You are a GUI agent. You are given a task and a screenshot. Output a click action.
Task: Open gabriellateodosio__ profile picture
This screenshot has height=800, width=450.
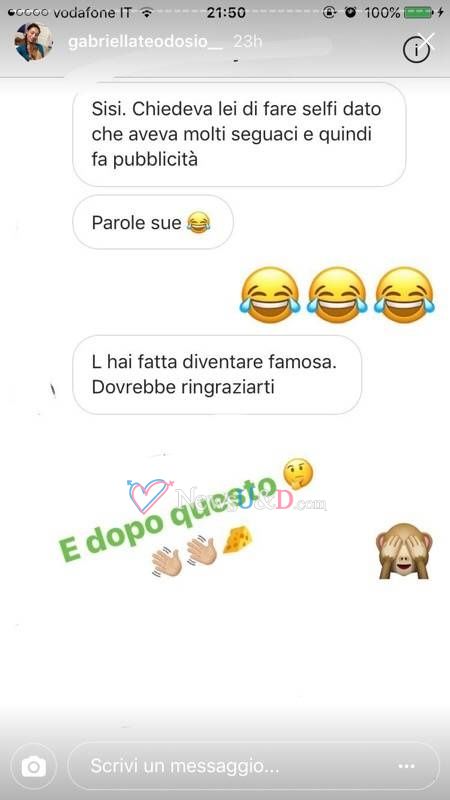coord(33,42)
